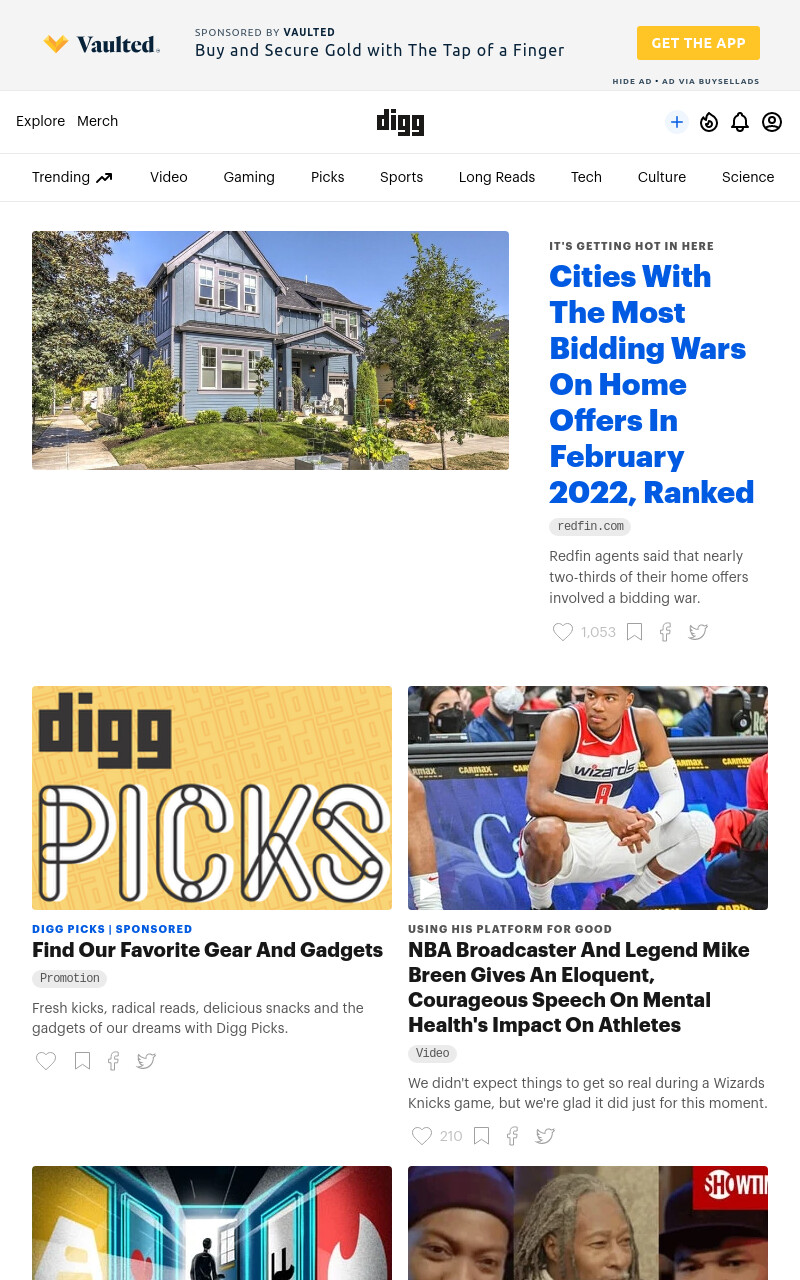Open the user profile icon
Screen dimensions: 800x1280
772,122
